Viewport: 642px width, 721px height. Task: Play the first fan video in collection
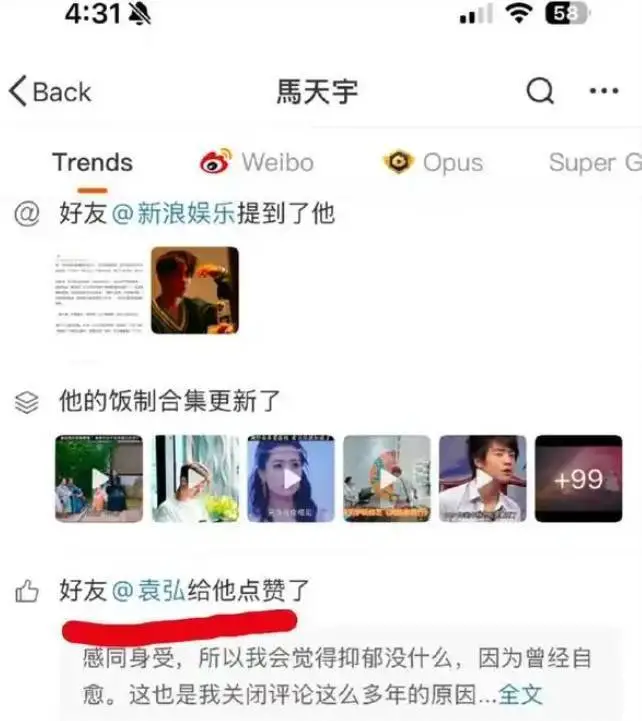[x=98, y=478]
